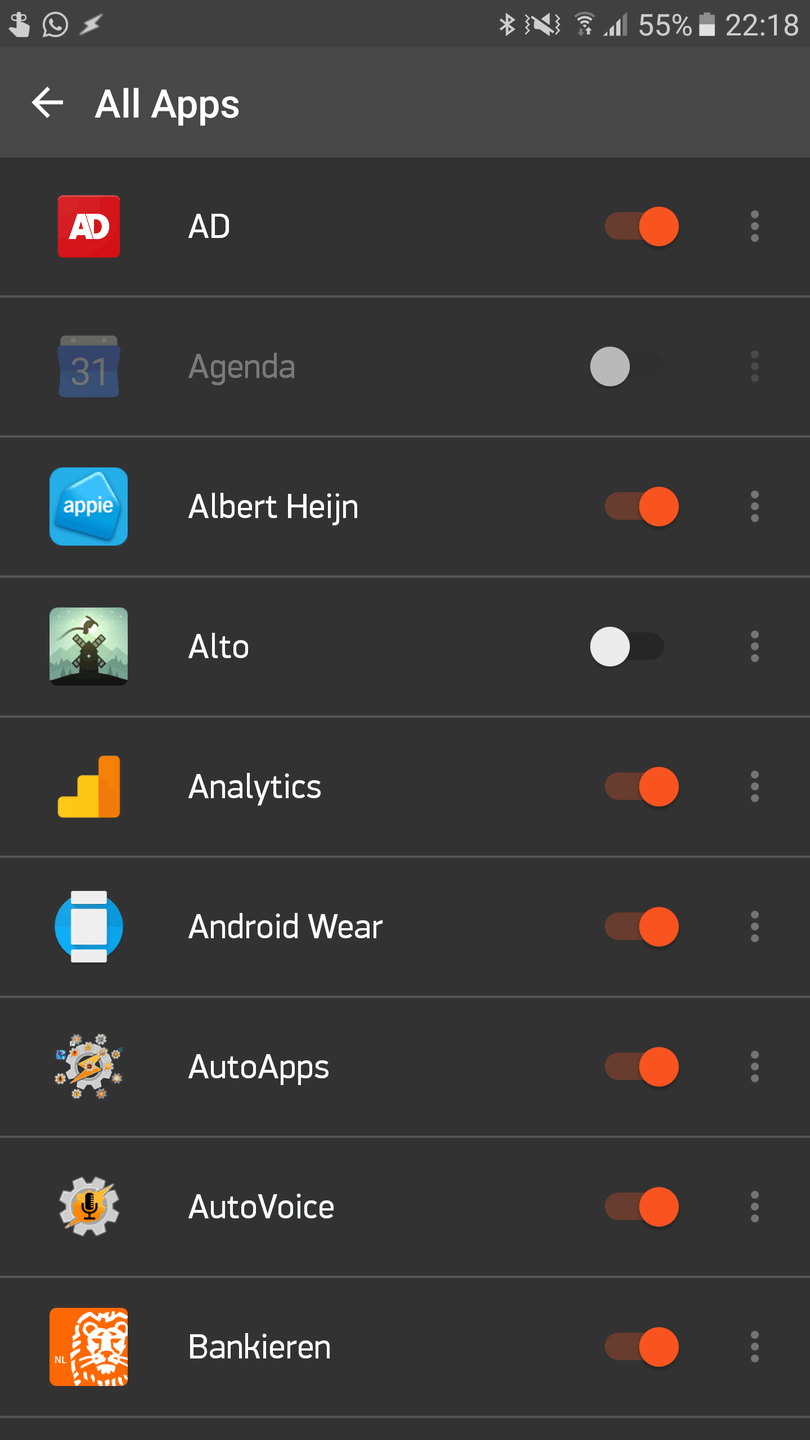
Task: Switch off the AutoVoice toggle
Action: coord(641,1207)
